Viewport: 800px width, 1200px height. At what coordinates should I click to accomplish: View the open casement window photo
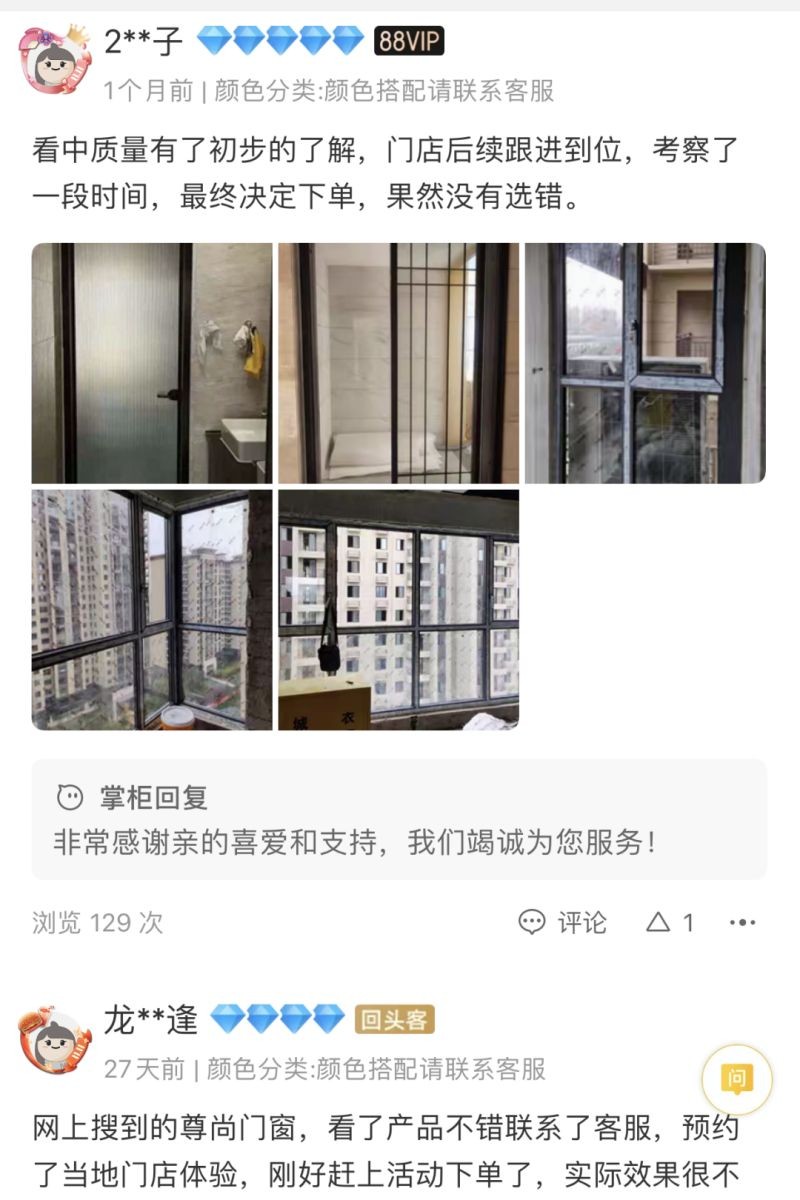pyautogui.click(x=645, y=363)
